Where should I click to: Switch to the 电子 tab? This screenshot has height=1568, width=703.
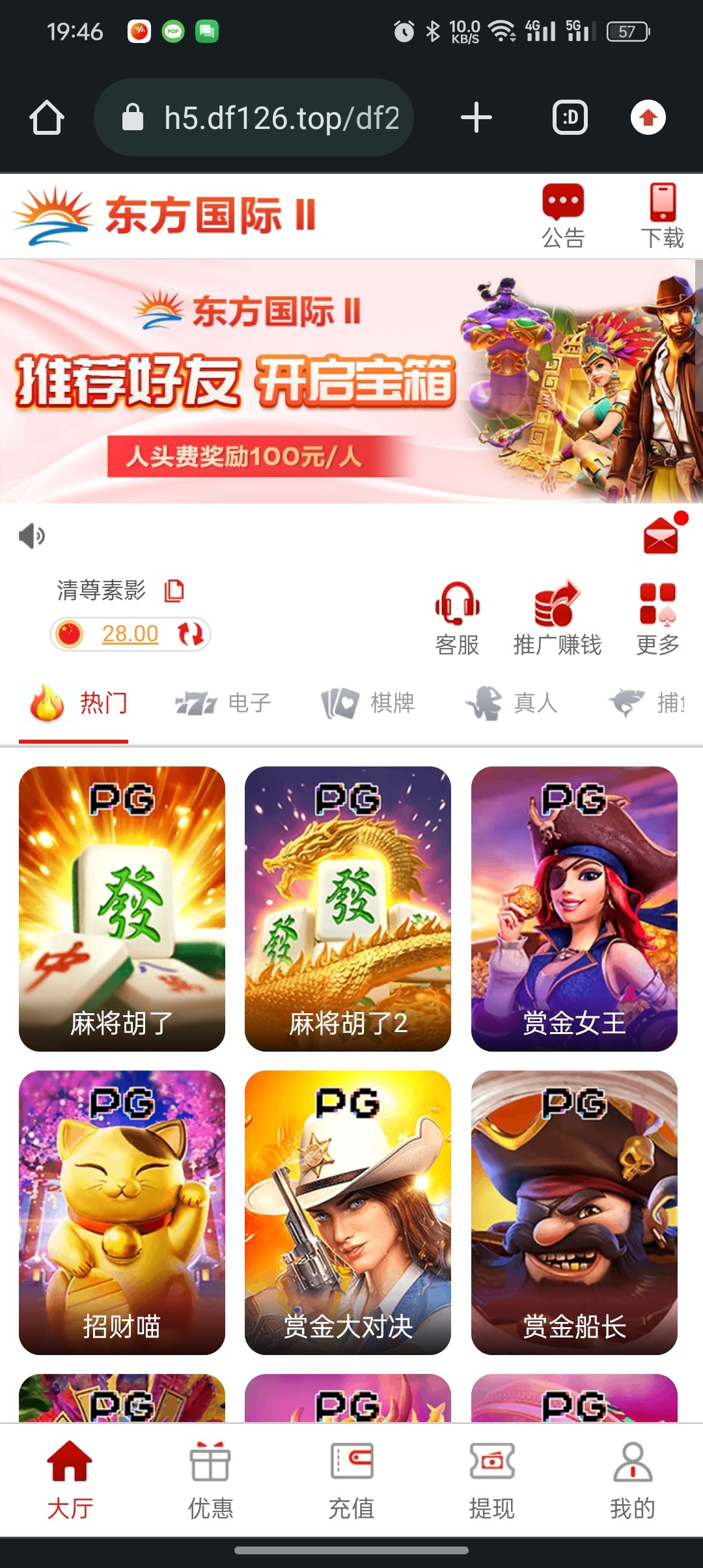pyautogui.click(x=223, y=703)
